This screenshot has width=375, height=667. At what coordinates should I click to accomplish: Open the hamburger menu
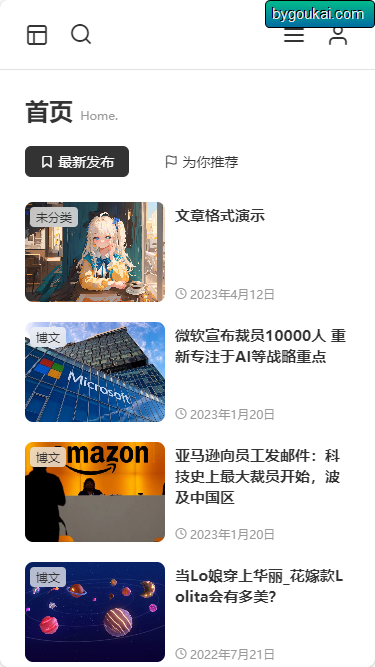(294, 35)
